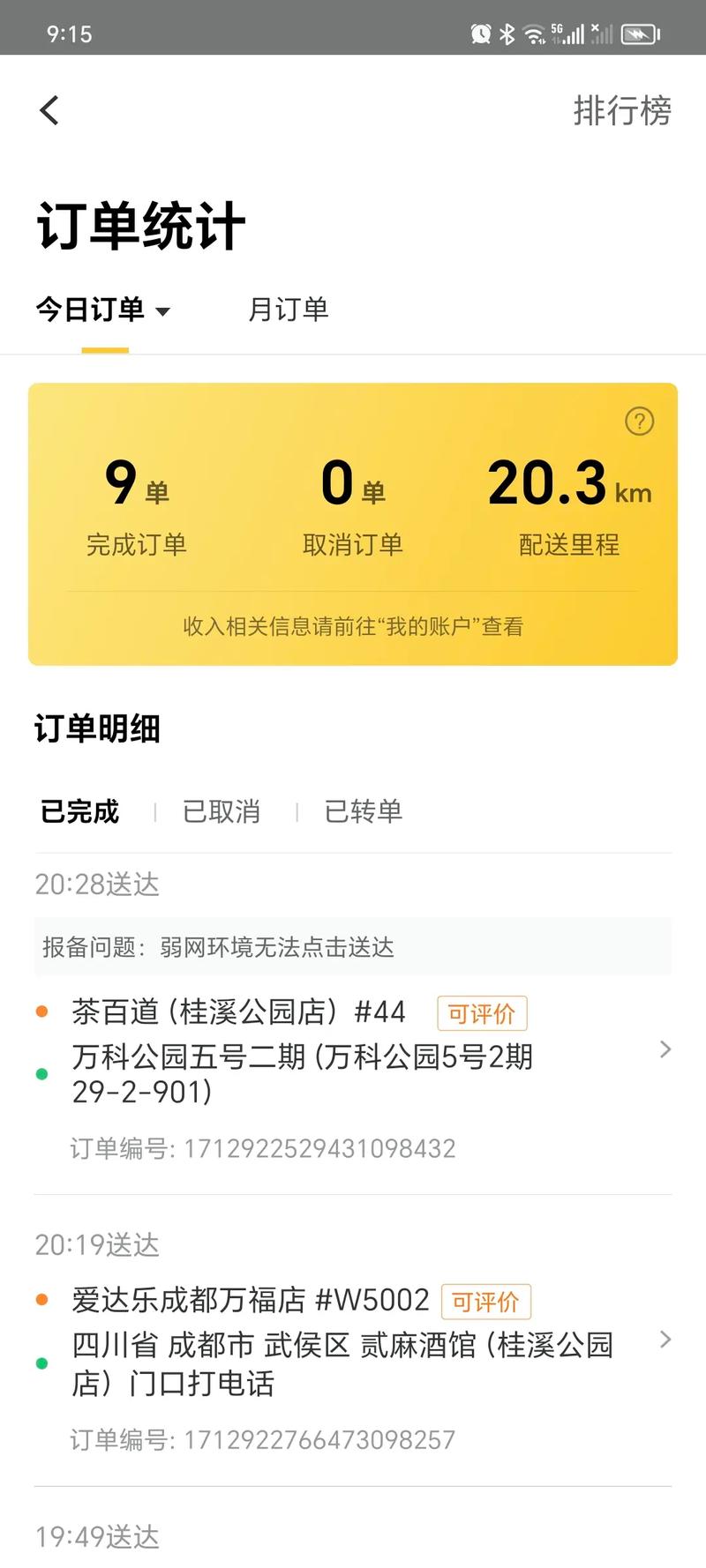Open the help question mark icon
The height and width of the screenshot is (1568, 706).
pos(639,422)
